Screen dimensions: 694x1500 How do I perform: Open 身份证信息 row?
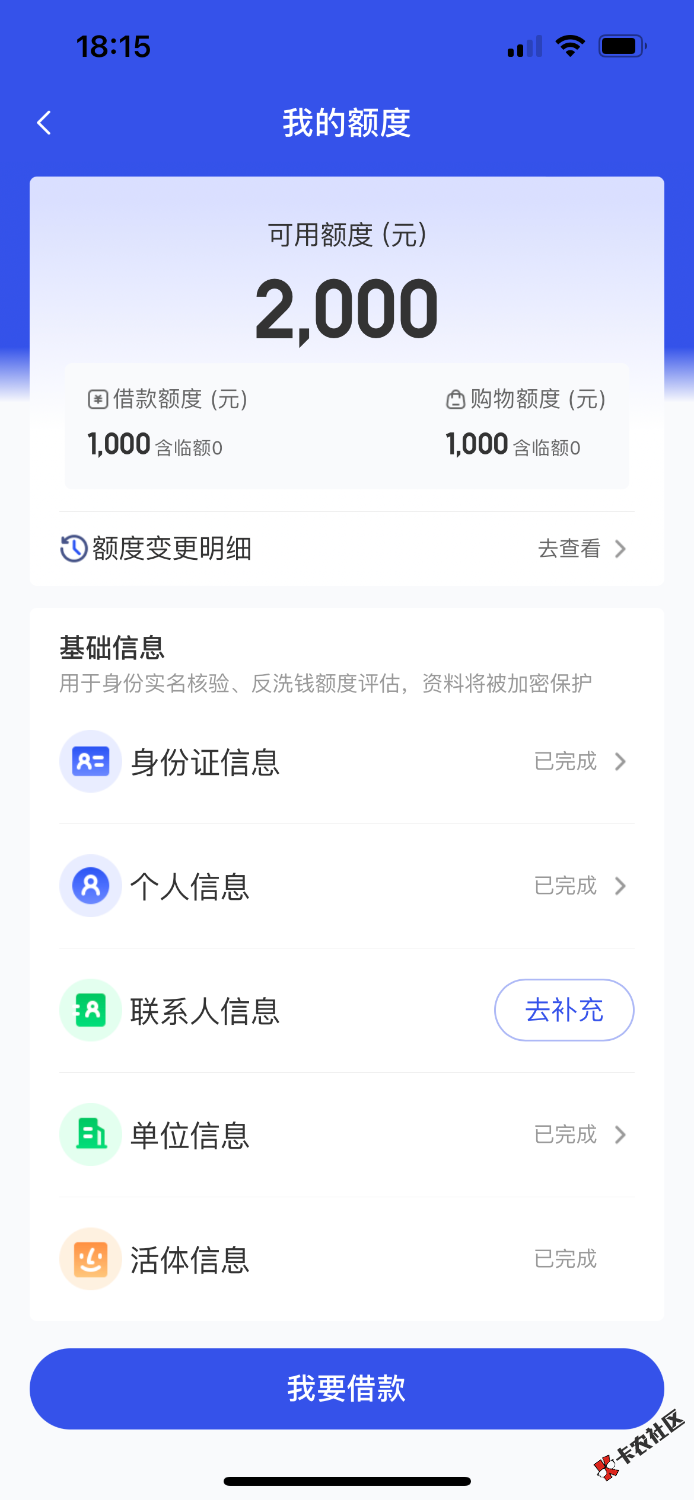point(346,762)
